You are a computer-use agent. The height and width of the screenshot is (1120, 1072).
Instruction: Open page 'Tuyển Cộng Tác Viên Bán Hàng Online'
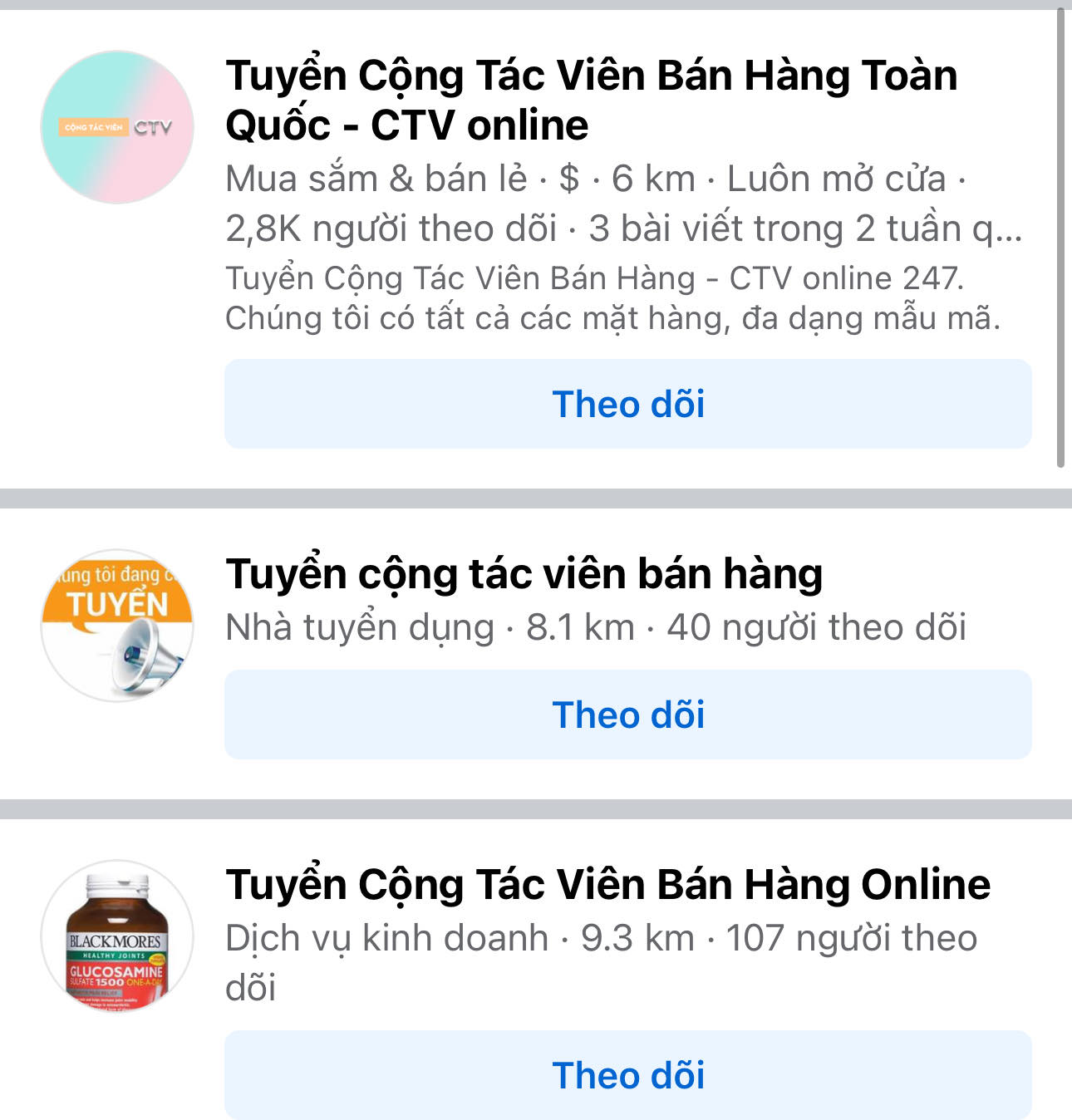tap(607, 889)
